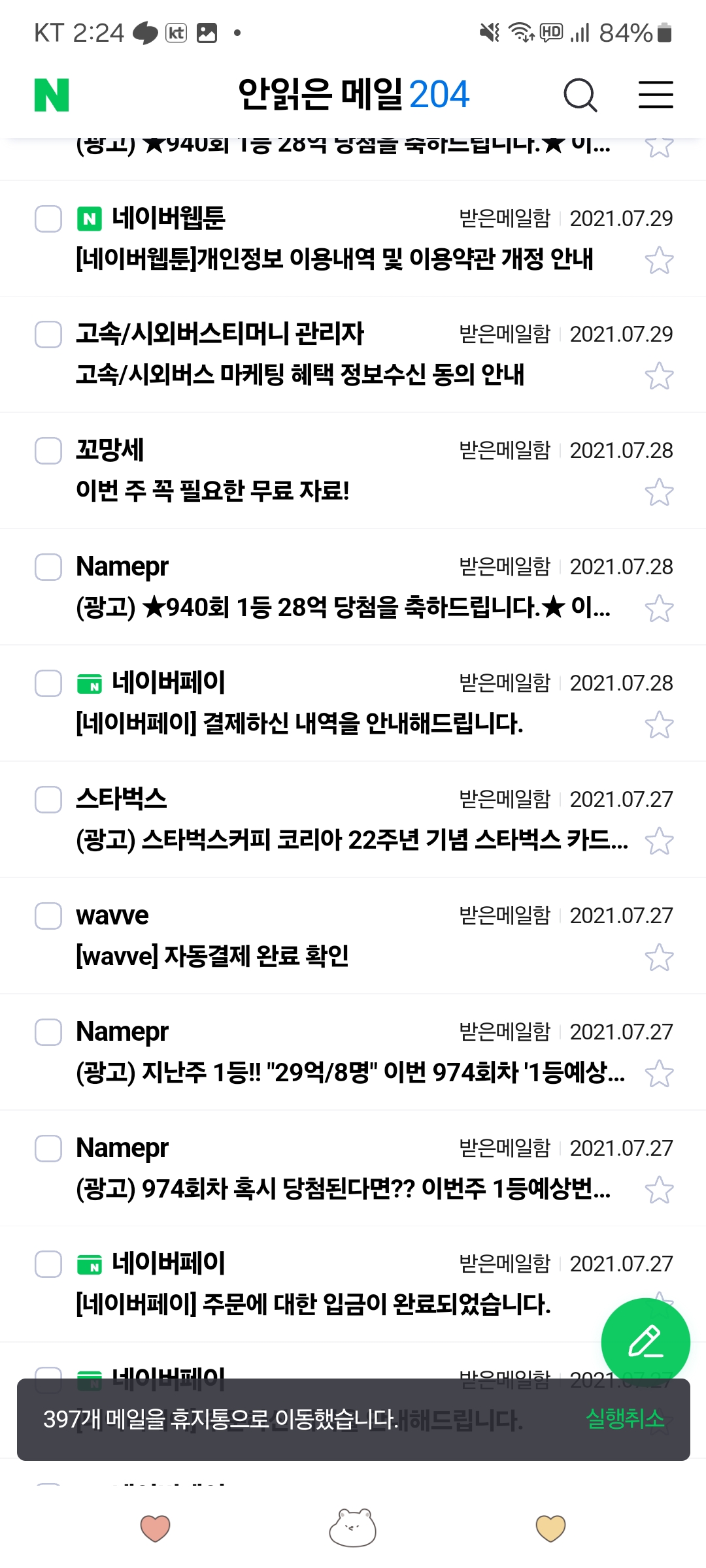Viewport: 706px width, 1568px height.
Task: Star the wavve 자동결제 완료 확인 mail
Action: [659, 958]
